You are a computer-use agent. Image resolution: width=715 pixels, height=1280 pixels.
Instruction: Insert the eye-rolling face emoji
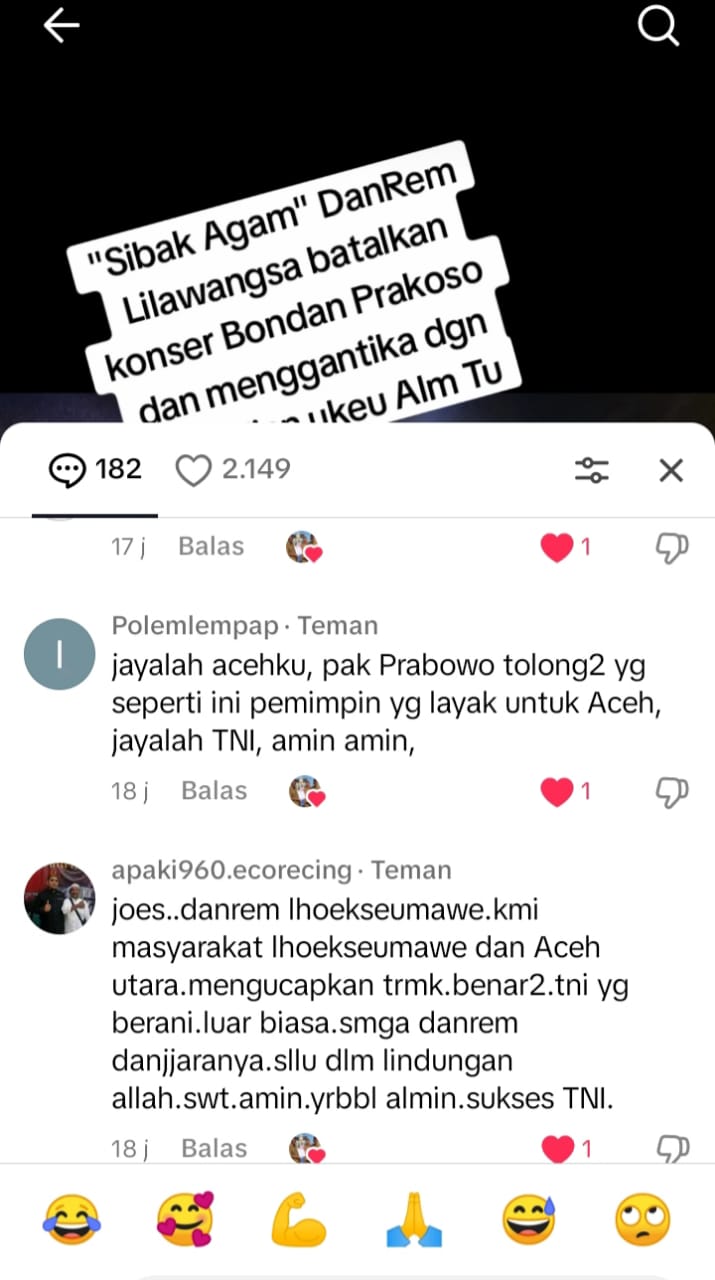[x=642, y=1220]
